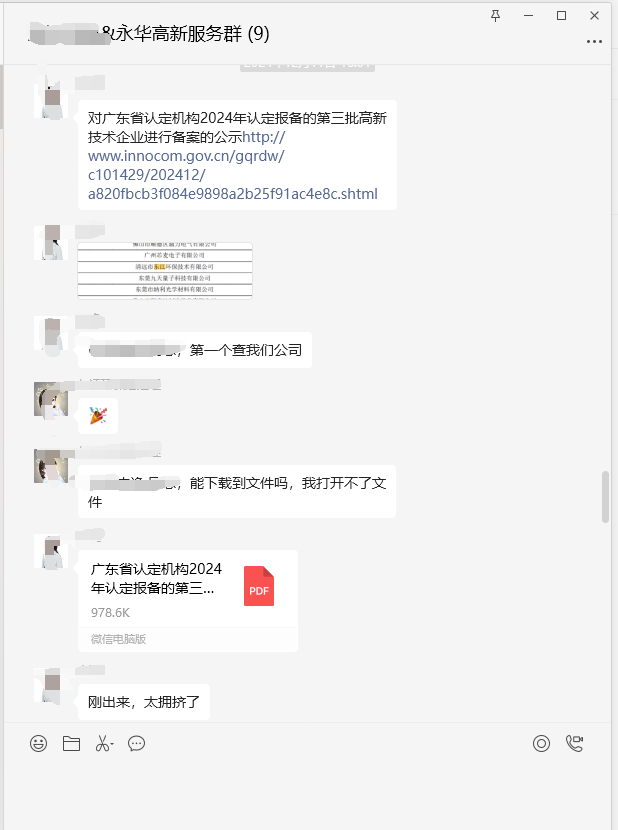Open the emoji picker
This screenshot has height=830, width=618.
pos(38,743)
